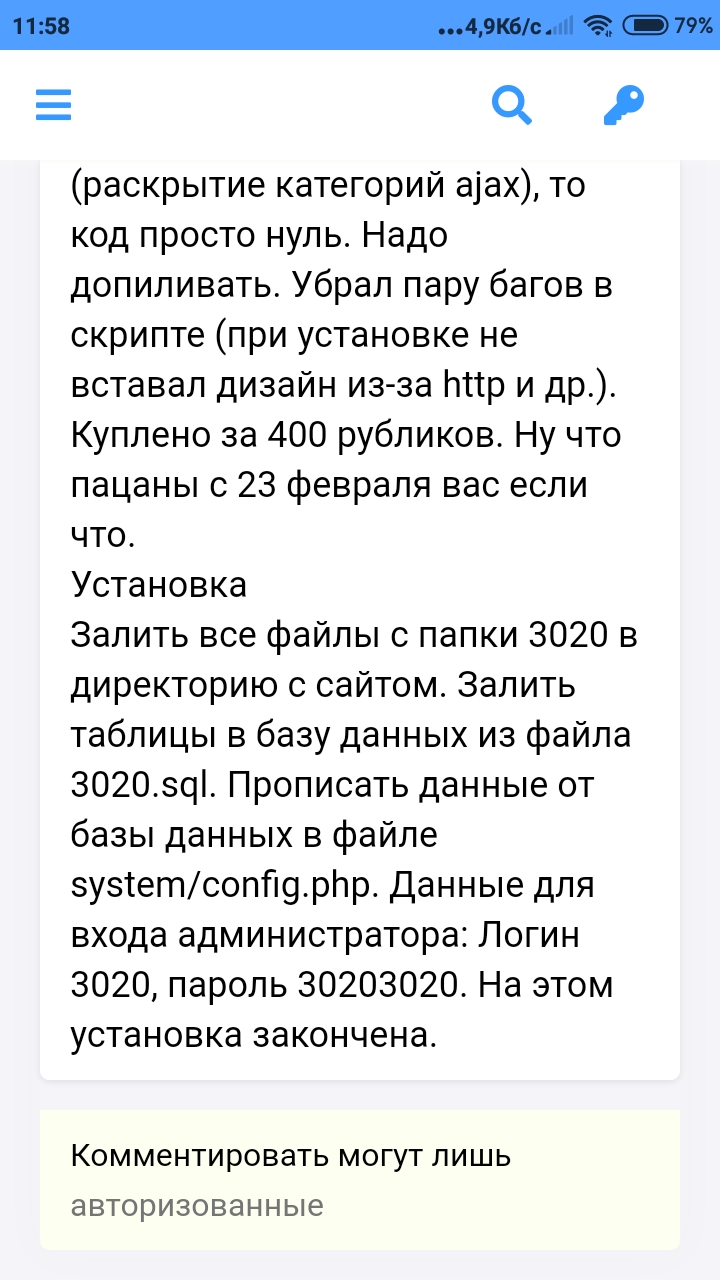Screen dimensions: 720x1280
Task: Open the hamburger menu
Action: pyautogui.click(x=53, y=105)
